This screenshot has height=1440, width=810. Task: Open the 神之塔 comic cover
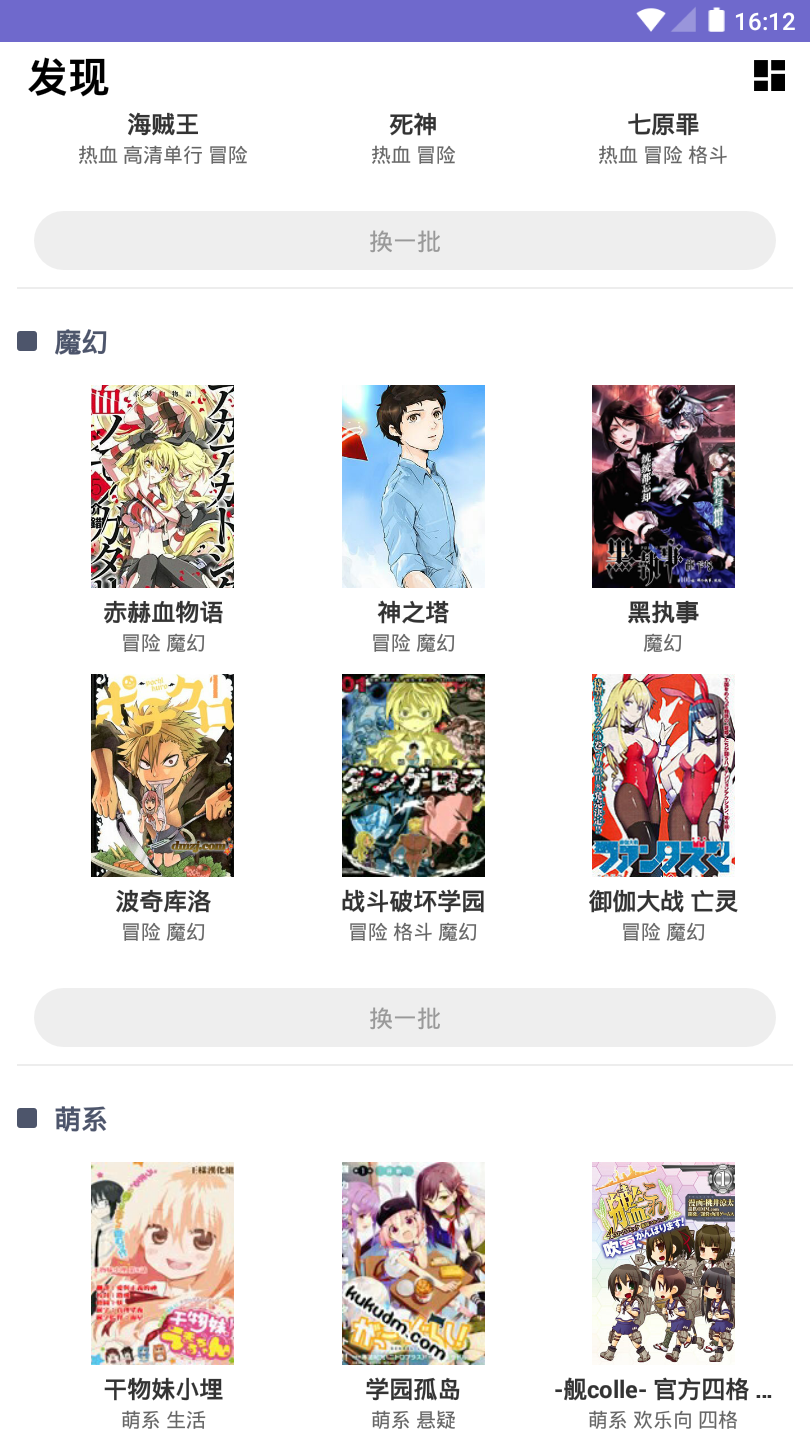413,485
